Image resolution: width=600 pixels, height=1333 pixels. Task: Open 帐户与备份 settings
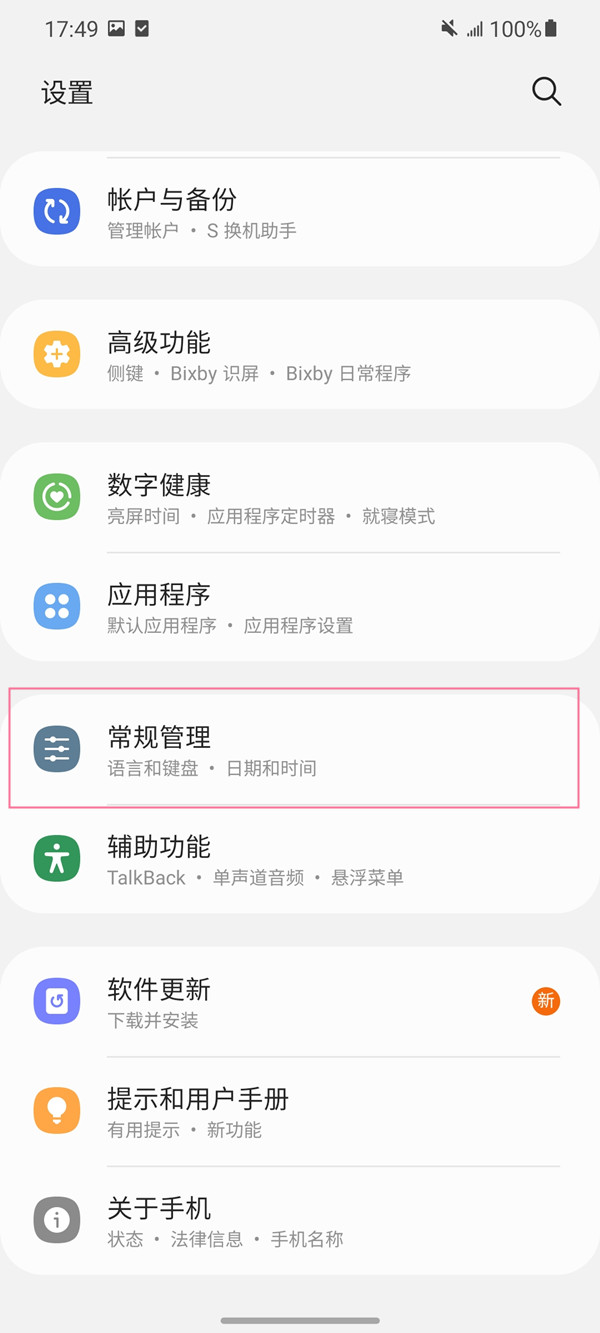(300, 212)
